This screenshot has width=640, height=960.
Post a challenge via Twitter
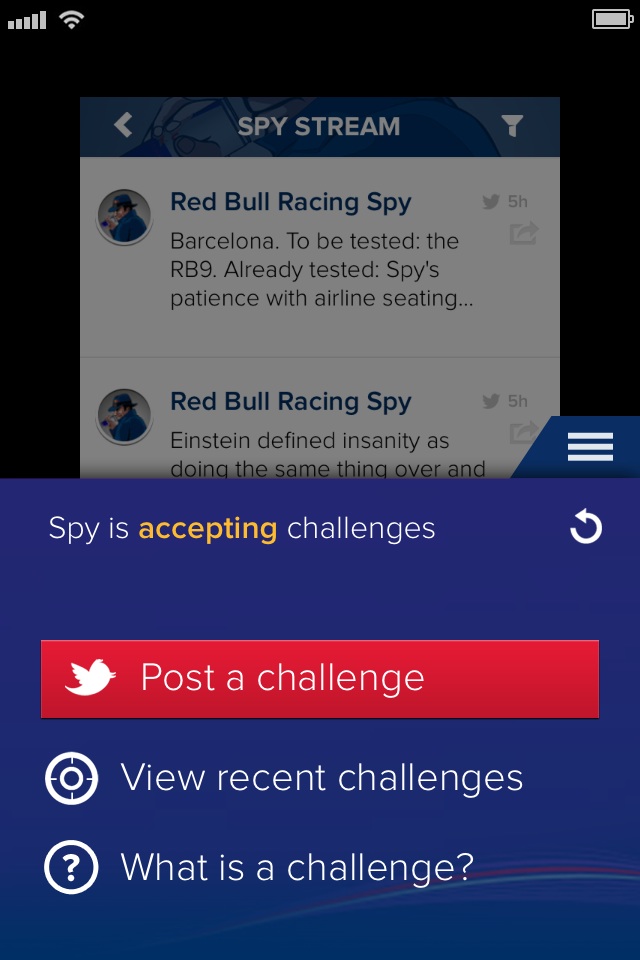[x=320, y=679]
